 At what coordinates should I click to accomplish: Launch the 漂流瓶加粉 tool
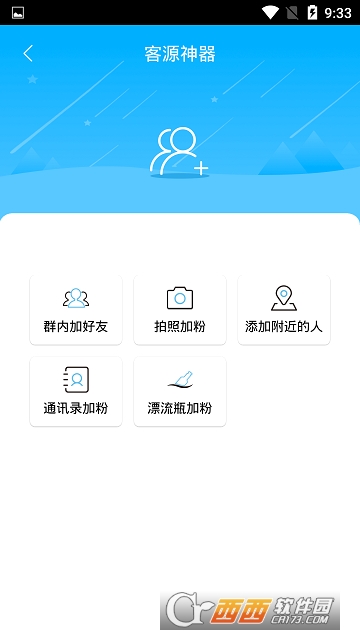180,391
